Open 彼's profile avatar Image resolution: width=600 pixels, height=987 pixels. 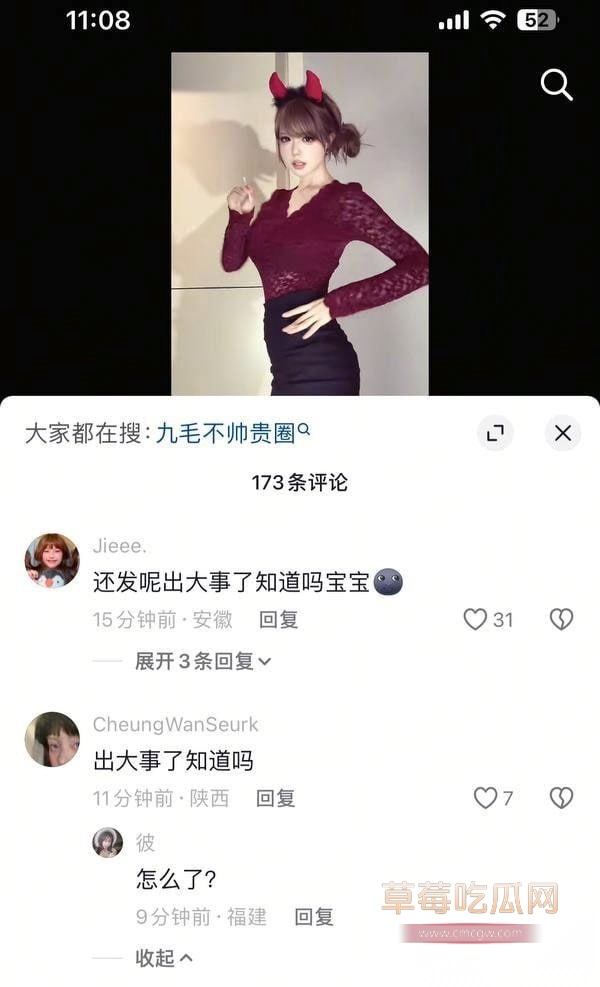(108, 842)
